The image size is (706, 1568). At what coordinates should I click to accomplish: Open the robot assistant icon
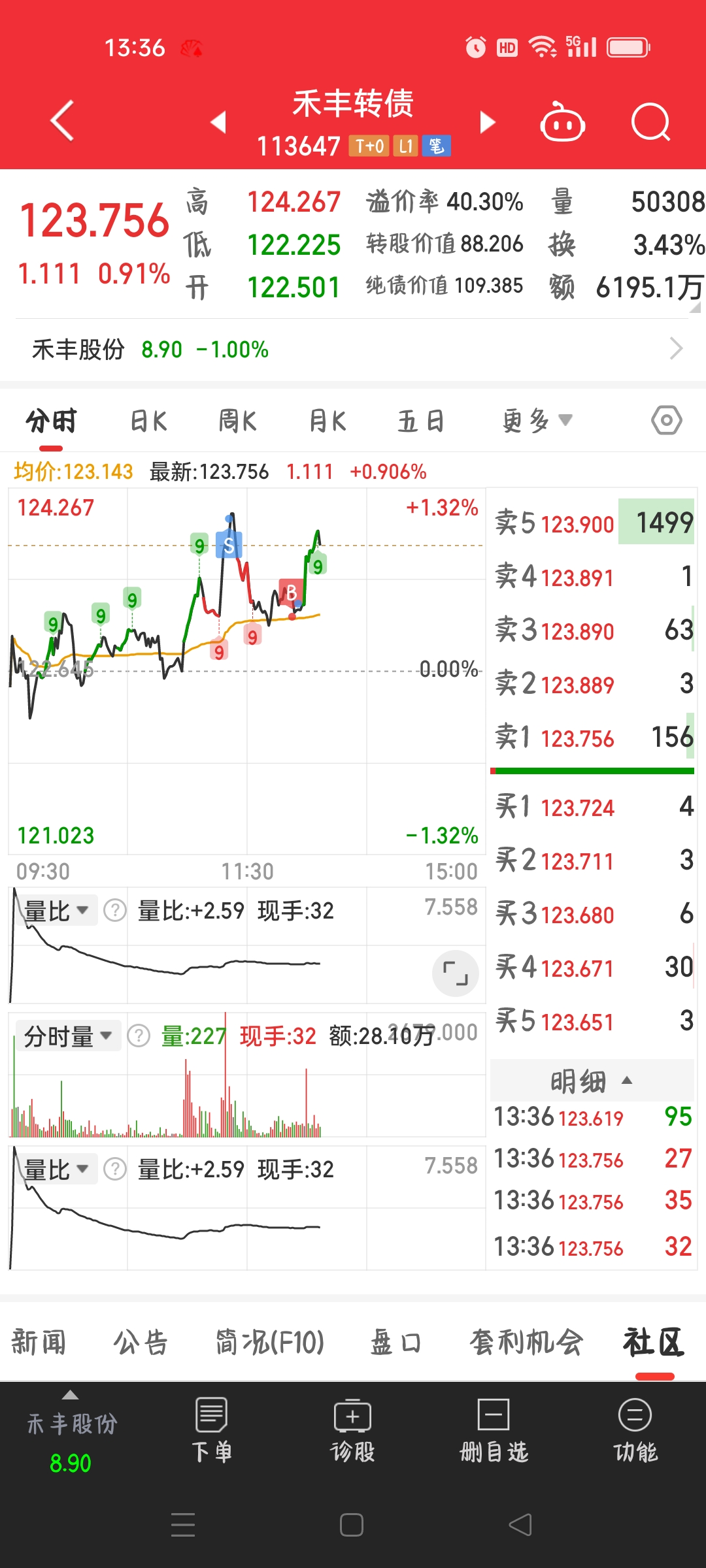562,122
